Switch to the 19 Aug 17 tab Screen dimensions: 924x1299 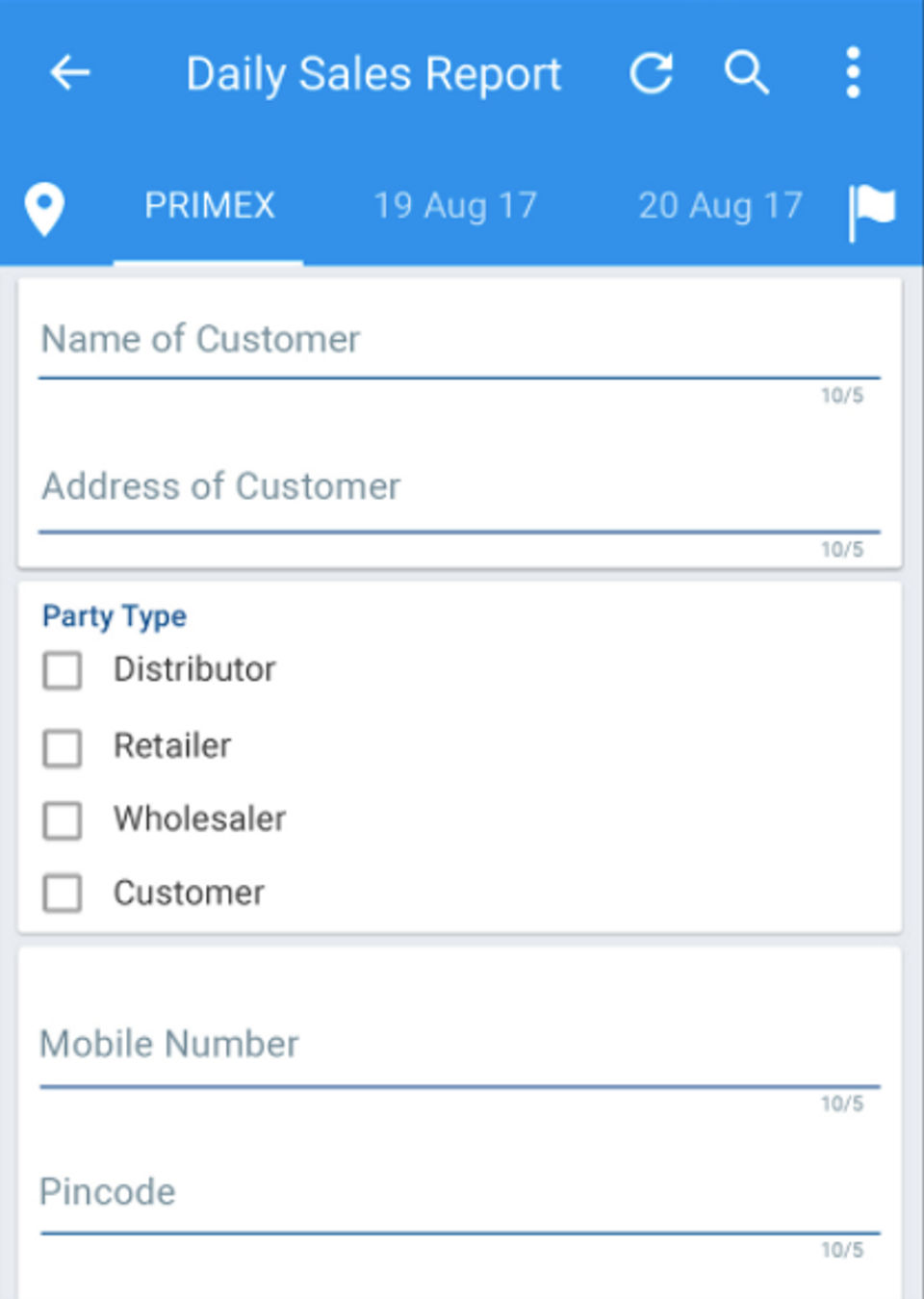click(x=455, y=206)
